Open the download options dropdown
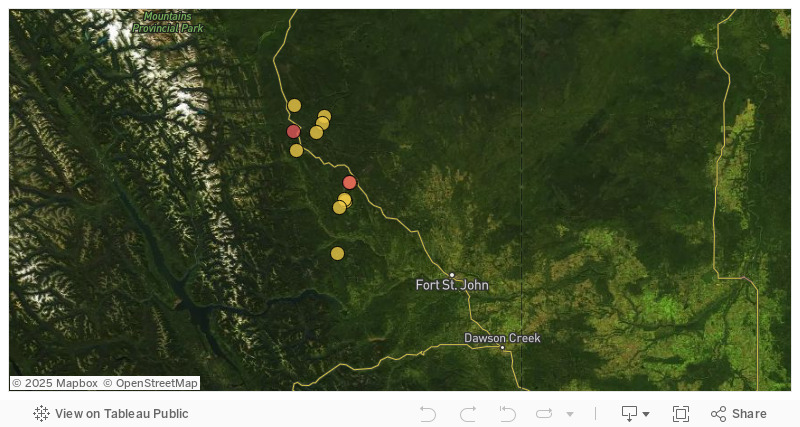This screenshot has height=427, width=800. point(635,414)
